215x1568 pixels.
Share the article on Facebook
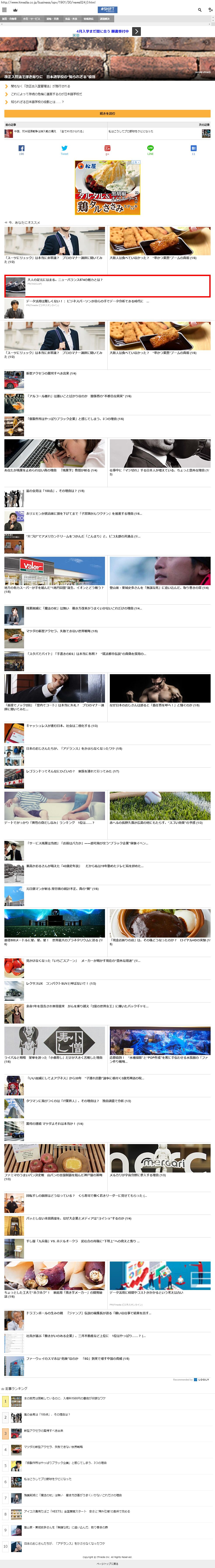[x=21, y=149]
